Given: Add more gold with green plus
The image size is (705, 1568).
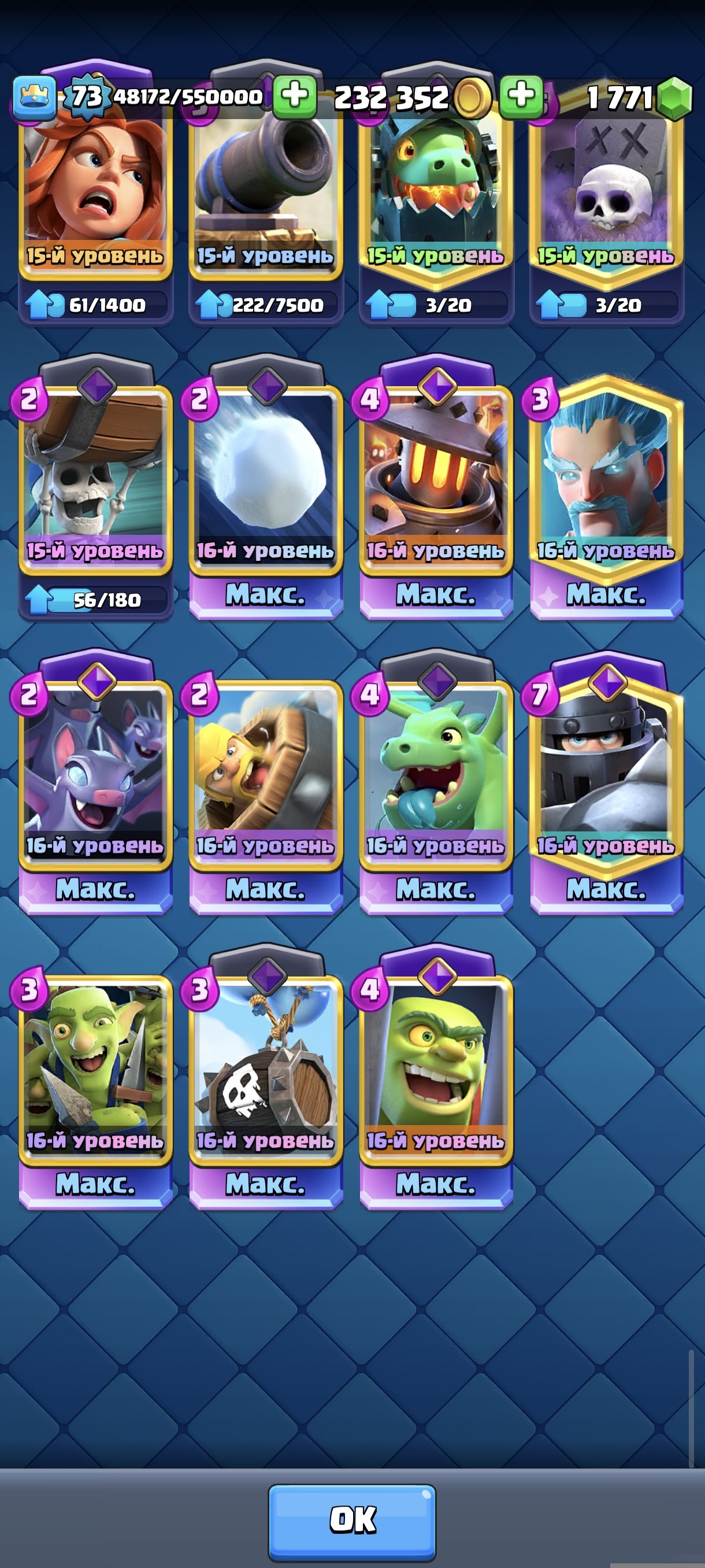Looking at the screenshot, I should coord(294,96).
